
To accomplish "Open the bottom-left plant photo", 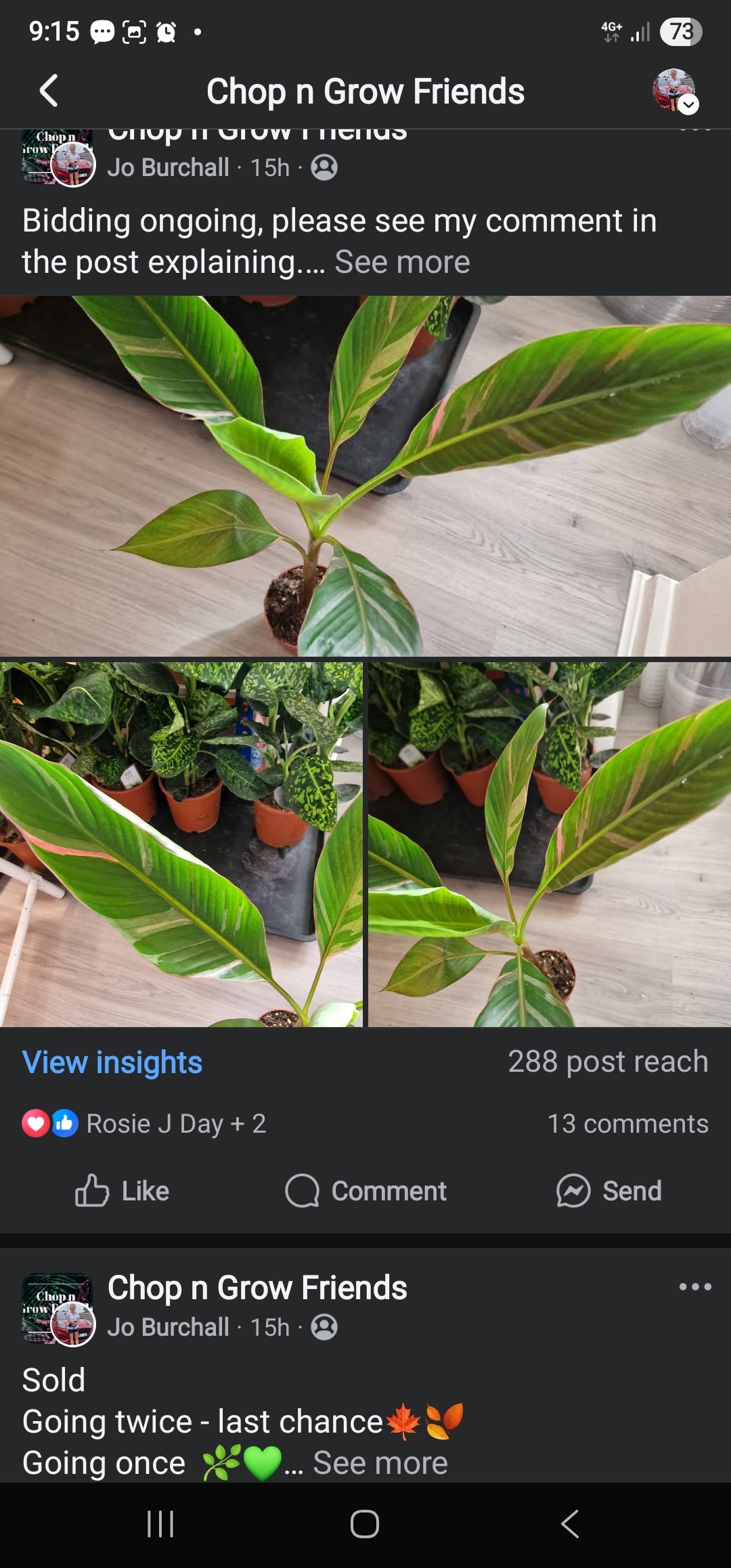I will click(181, 844).
